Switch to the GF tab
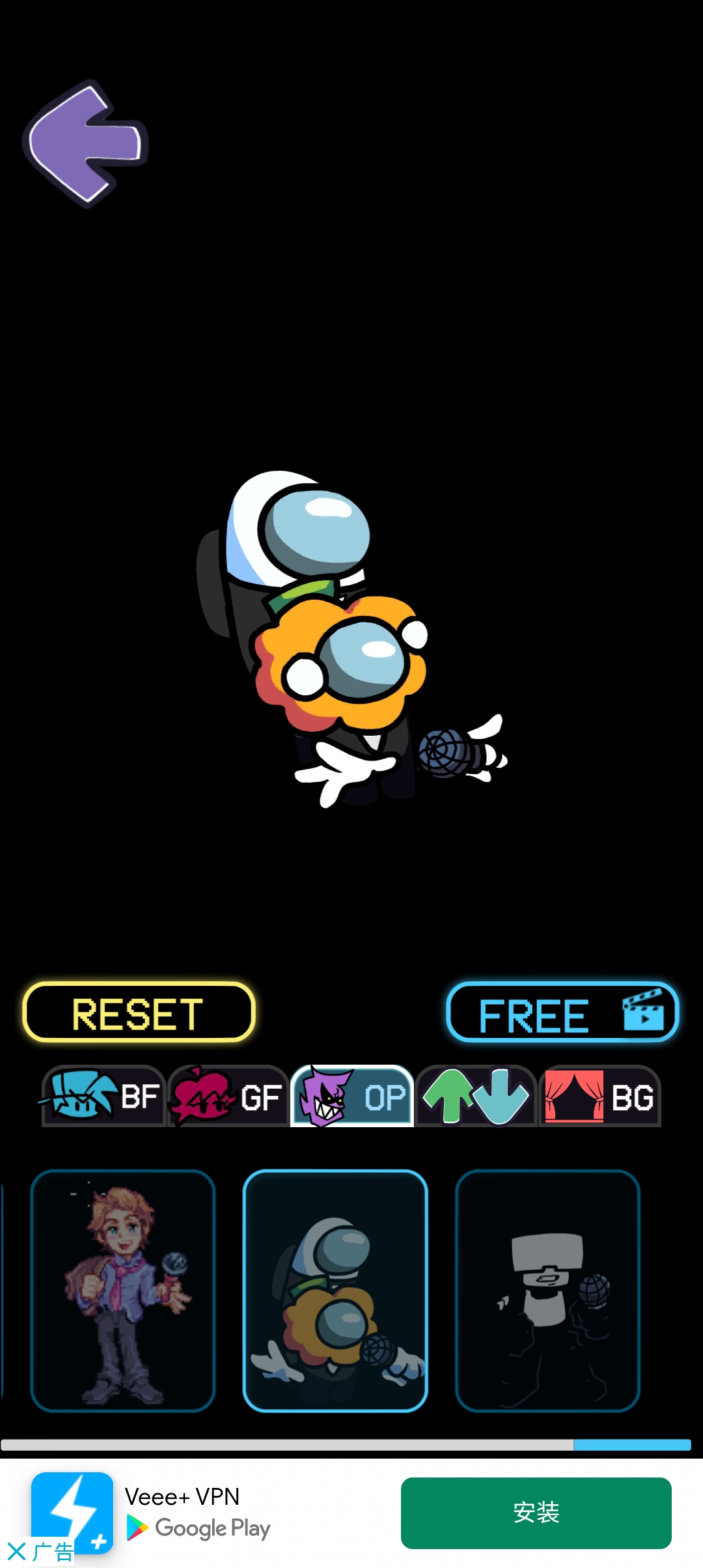This screenshot has width=703, height=1568. (228, 1097)
